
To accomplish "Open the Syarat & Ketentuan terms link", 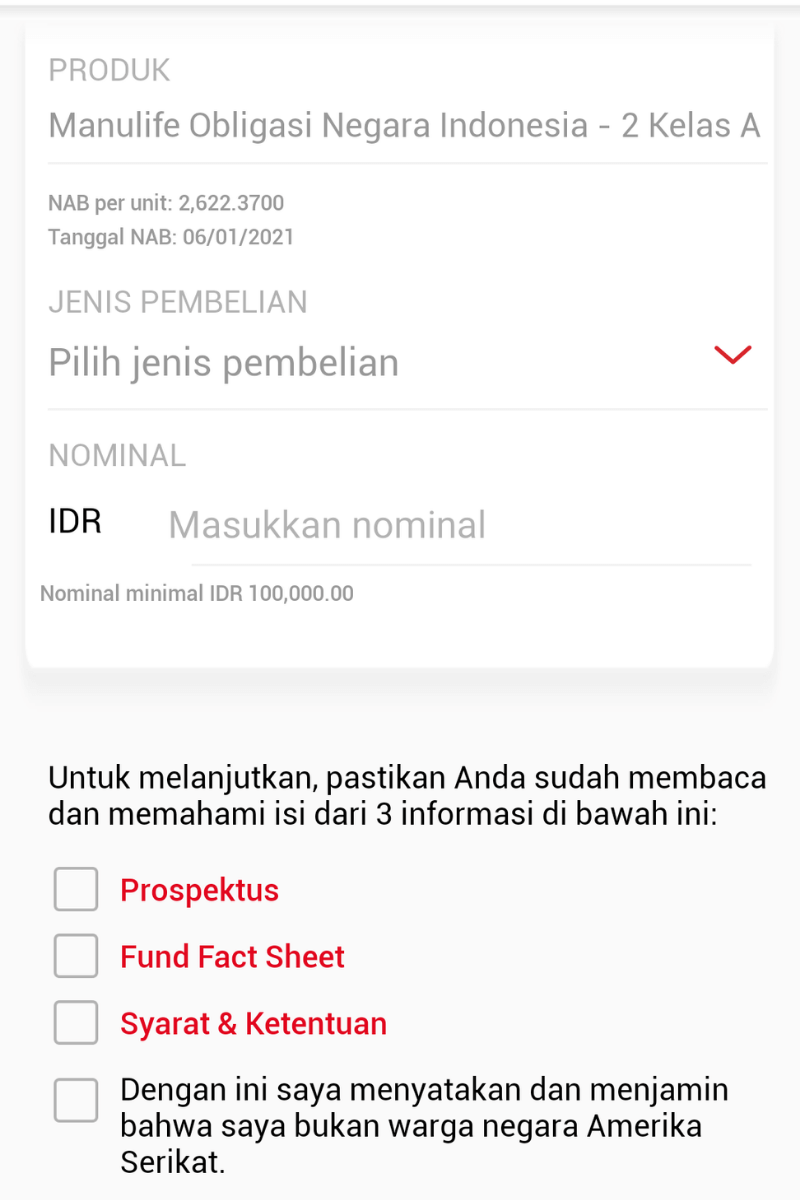I will point(253,1023).
